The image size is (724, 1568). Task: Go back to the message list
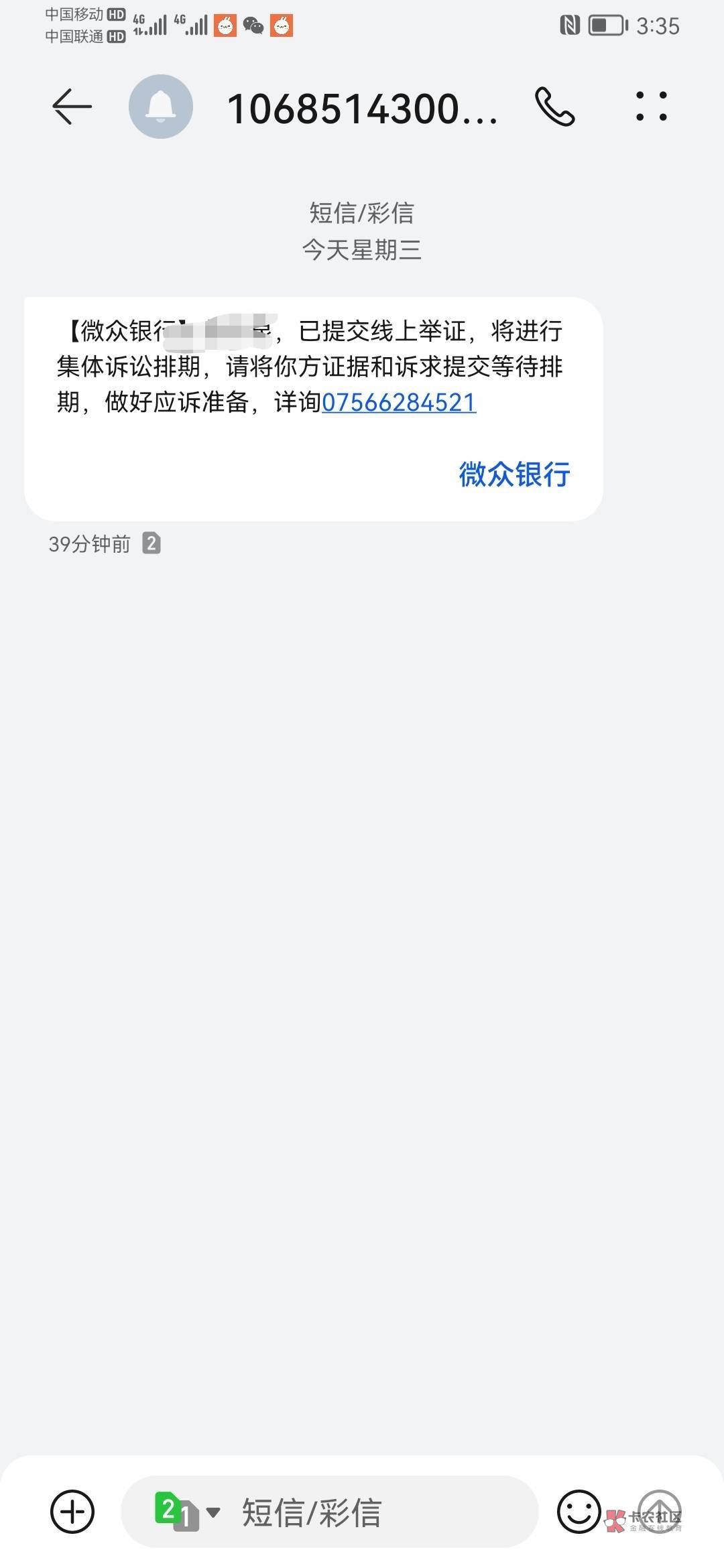point(72,107)
